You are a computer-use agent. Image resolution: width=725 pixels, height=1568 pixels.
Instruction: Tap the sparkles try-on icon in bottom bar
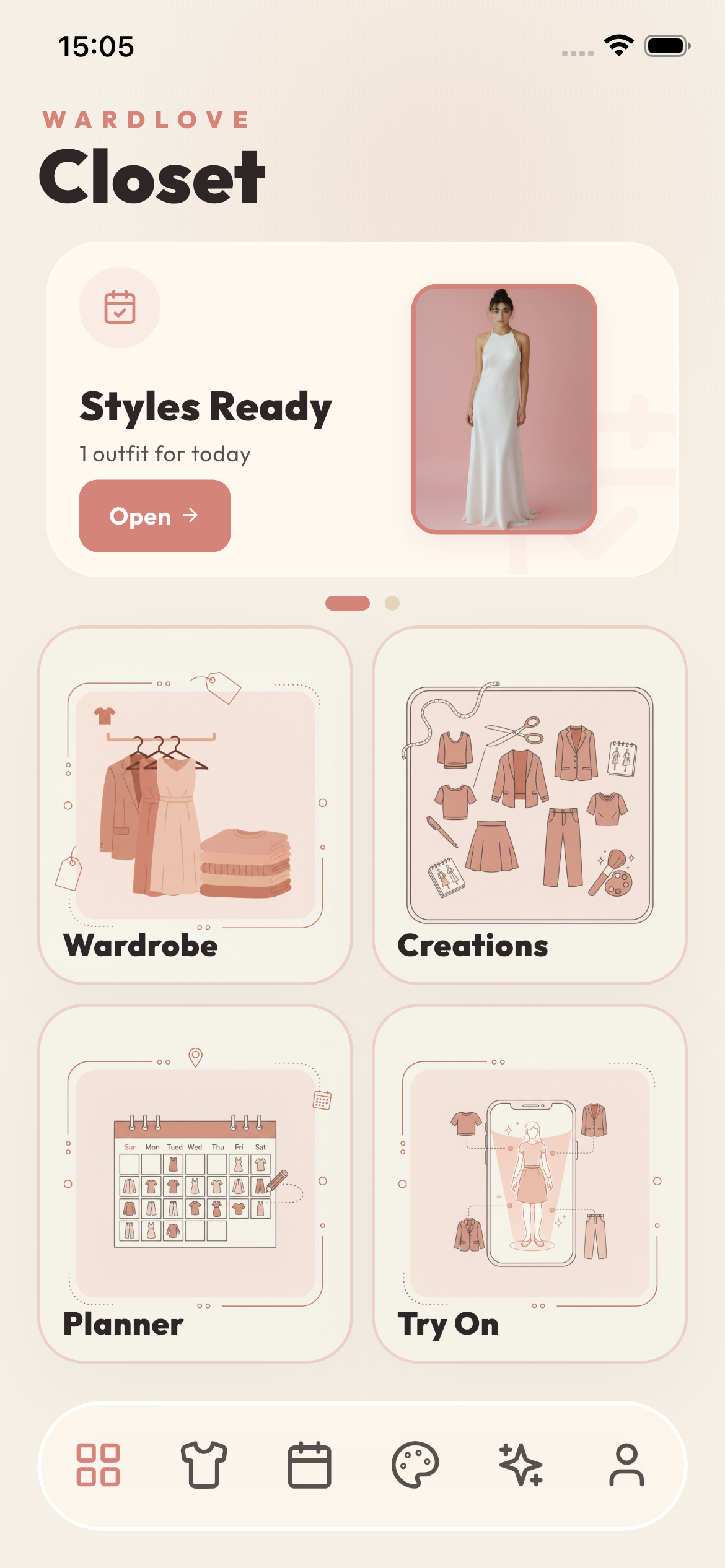point(521,1464)
